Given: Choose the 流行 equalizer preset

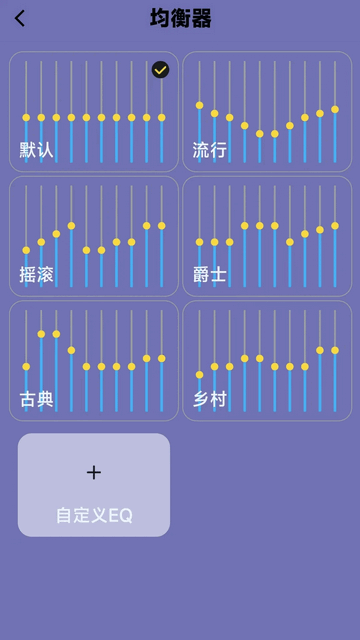Looking at the screenshot, I should pos(267,111).
